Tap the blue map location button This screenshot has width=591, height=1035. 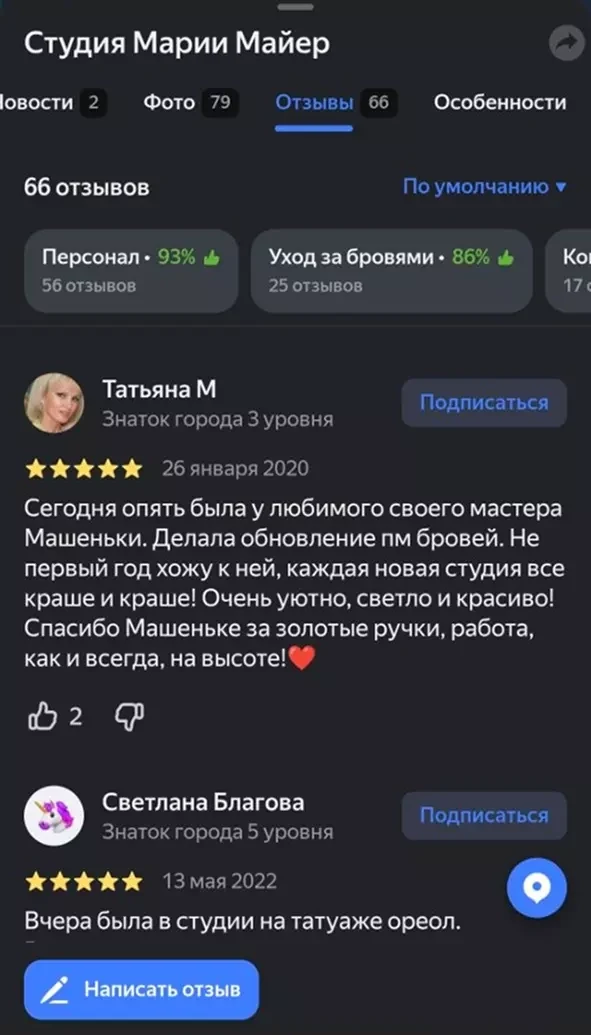(537, 888)
